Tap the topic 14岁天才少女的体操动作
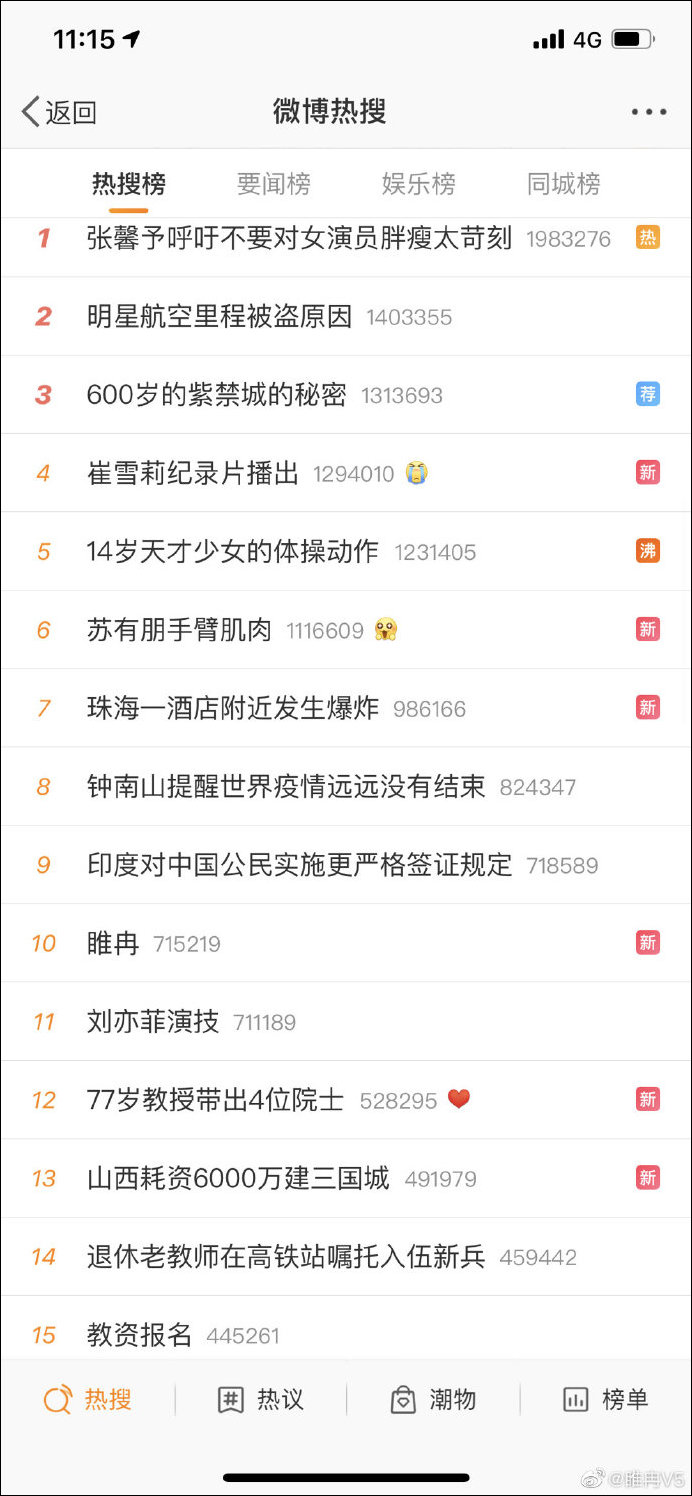Screen dimensions: 692x1496 [x=233, y=551]
